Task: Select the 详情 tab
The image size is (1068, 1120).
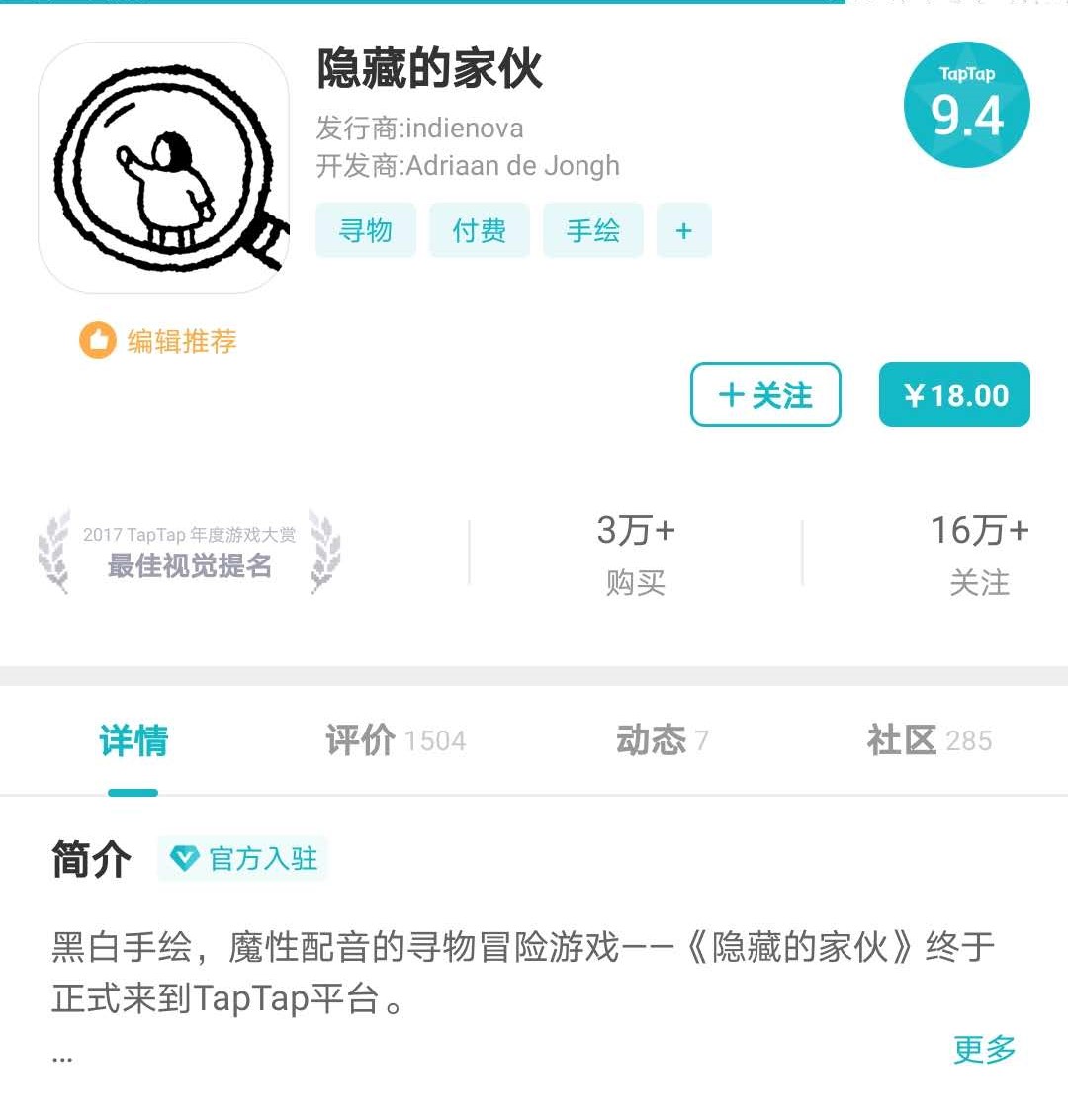Action: pos(133,740)
